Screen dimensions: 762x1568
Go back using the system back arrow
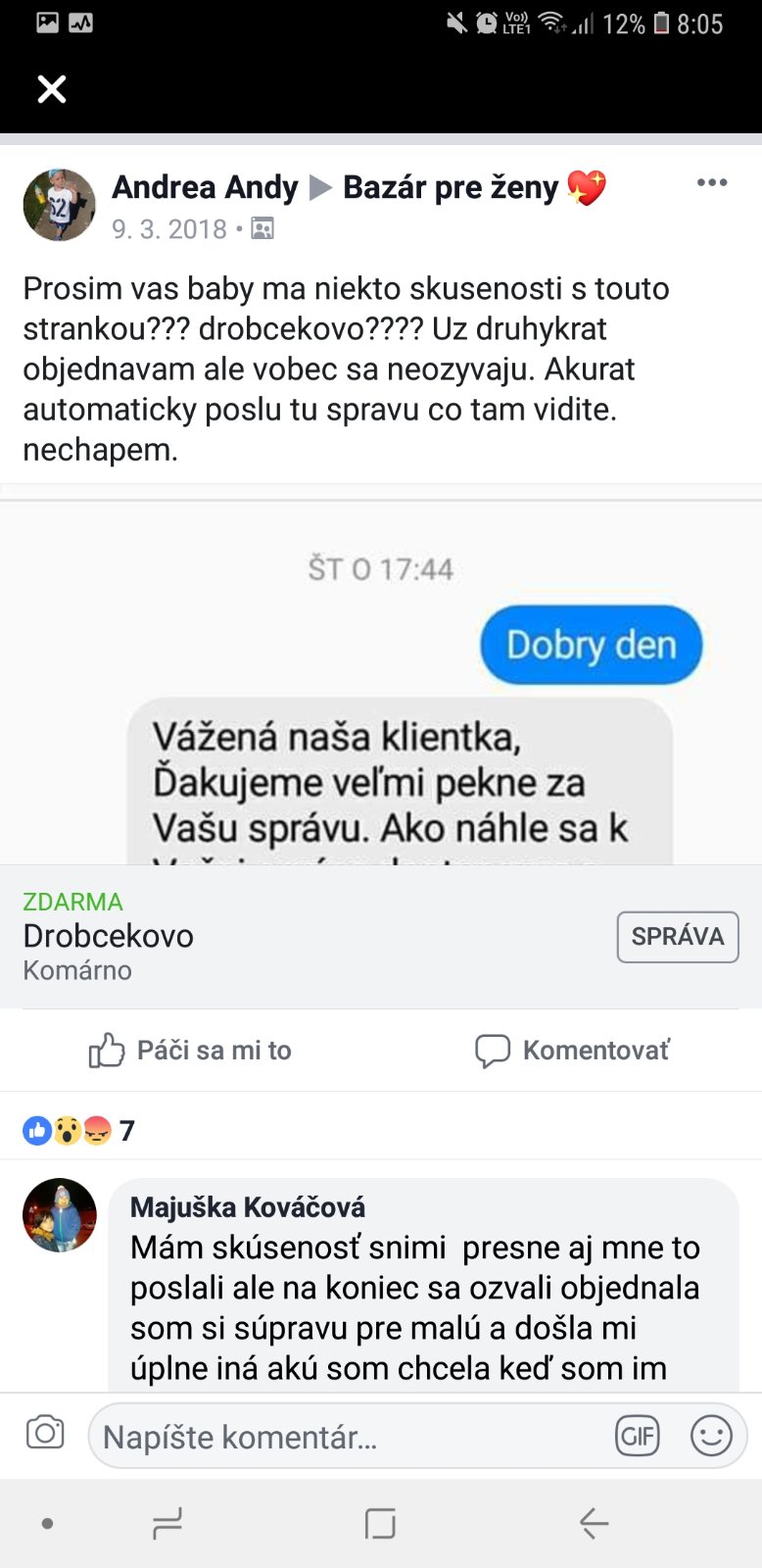(x=594, y=1523)
